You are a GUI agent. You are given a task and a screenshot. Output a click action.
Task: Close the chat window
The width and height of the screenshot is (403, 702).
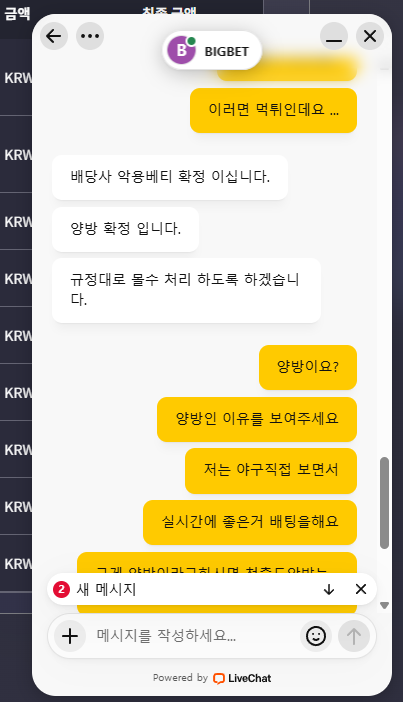(370, 36)
